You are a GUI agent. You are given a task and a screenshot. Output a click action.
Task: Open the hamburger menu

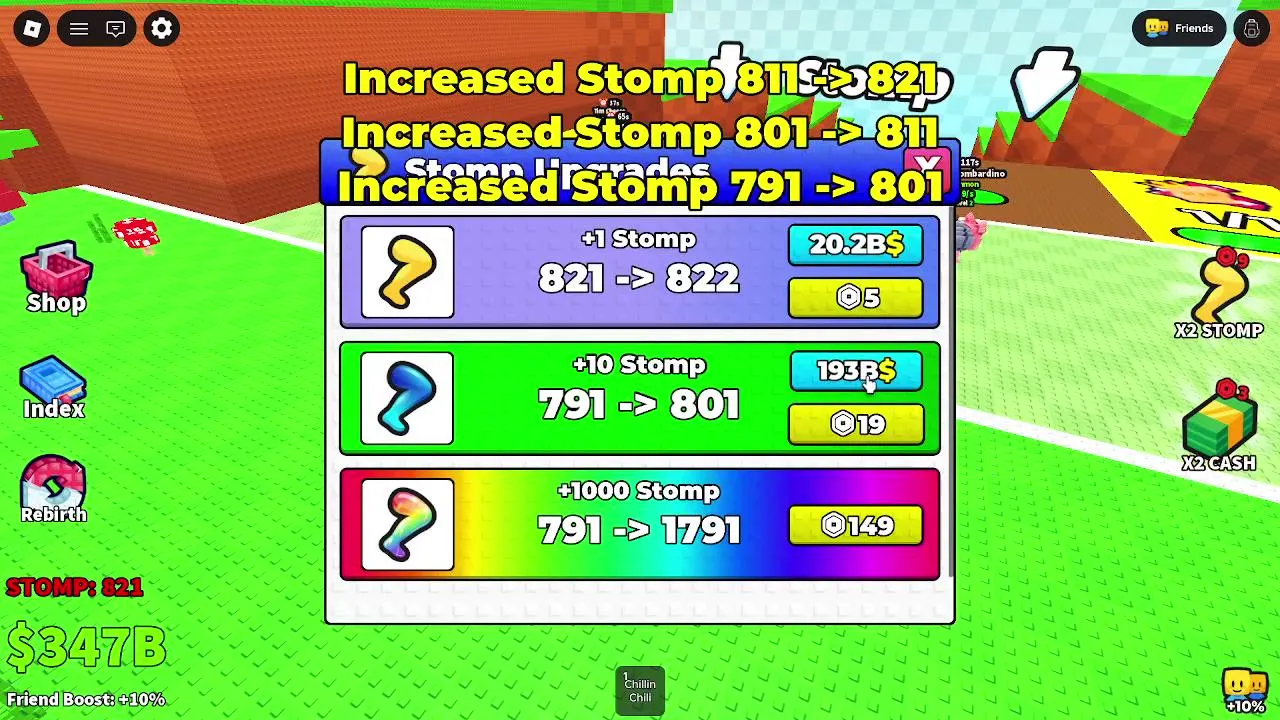click(79, 28)
